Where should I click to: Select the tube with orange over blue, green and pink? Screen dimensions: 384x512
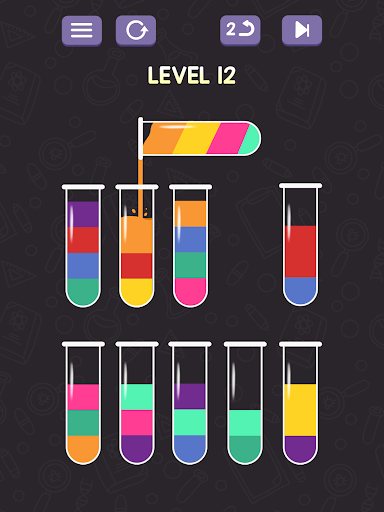click(190, 245)
